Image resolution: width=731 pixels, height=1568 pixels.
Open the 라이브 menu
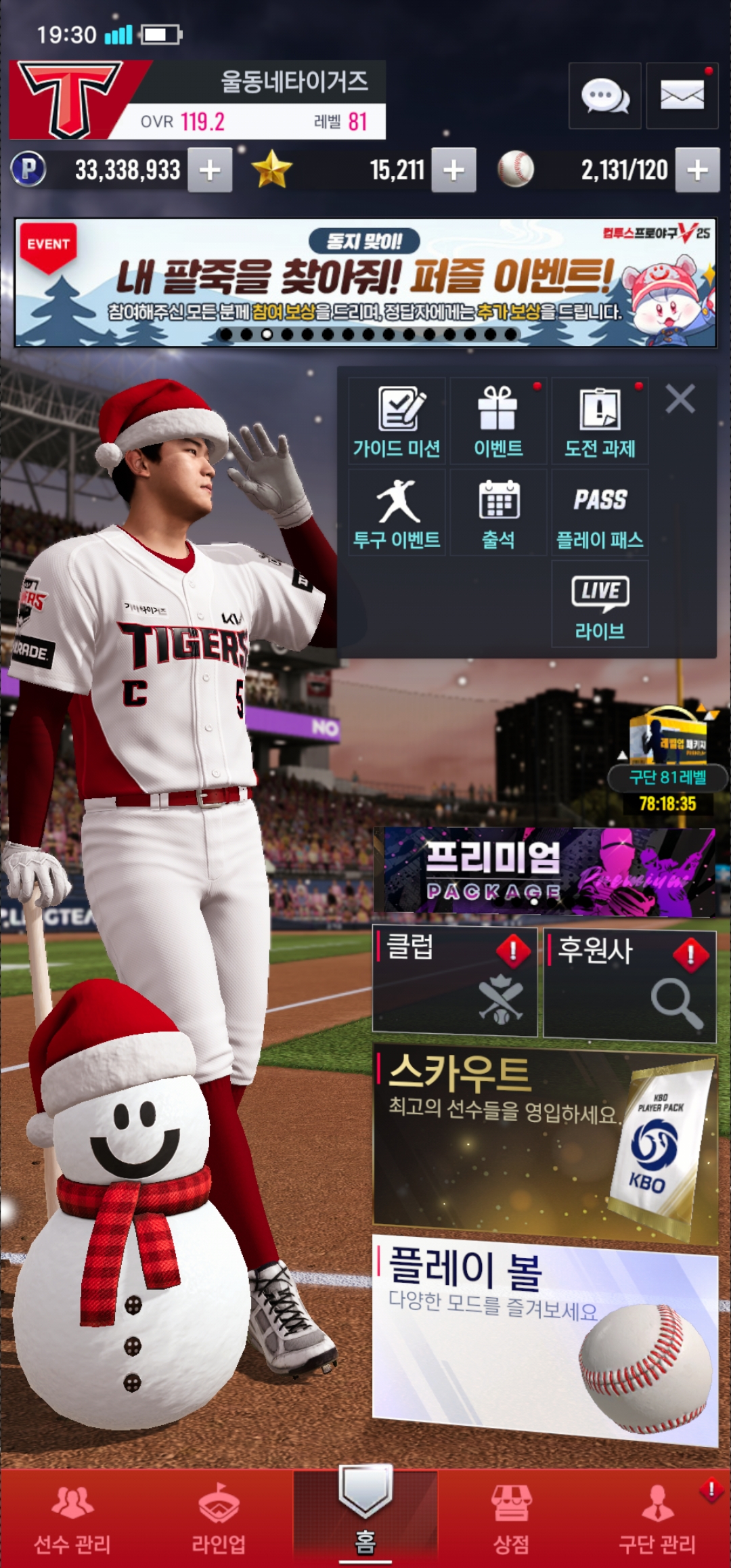(x=600, y=604)
